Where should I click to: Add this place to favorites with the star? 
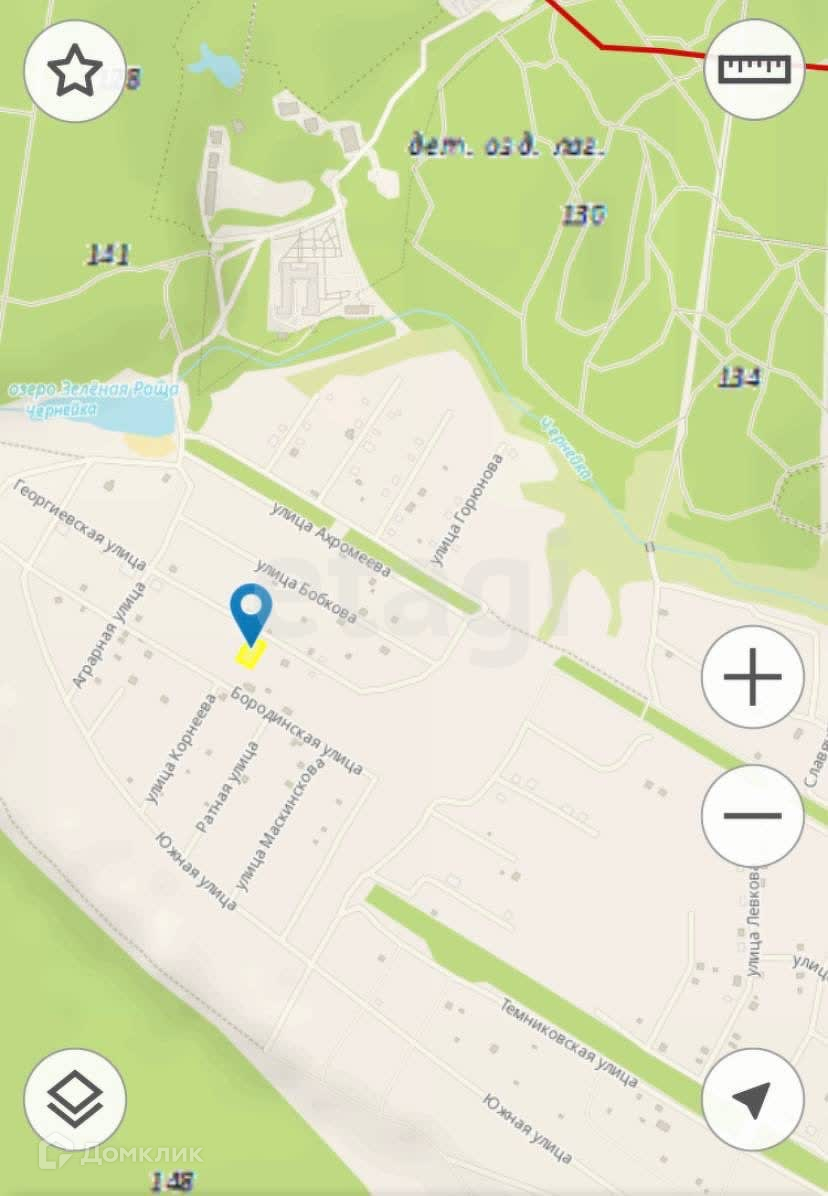pyautogui.click(x=75, y=72)
